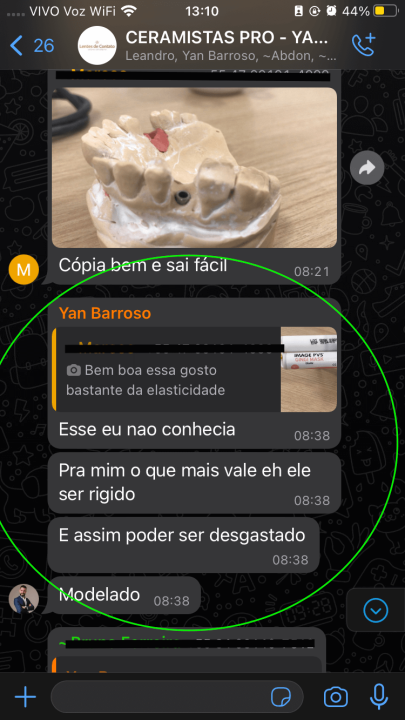The height and width of the screenshot is (720, 405).
Task: Open the avatar of contact M
Action: coord(23,270)
